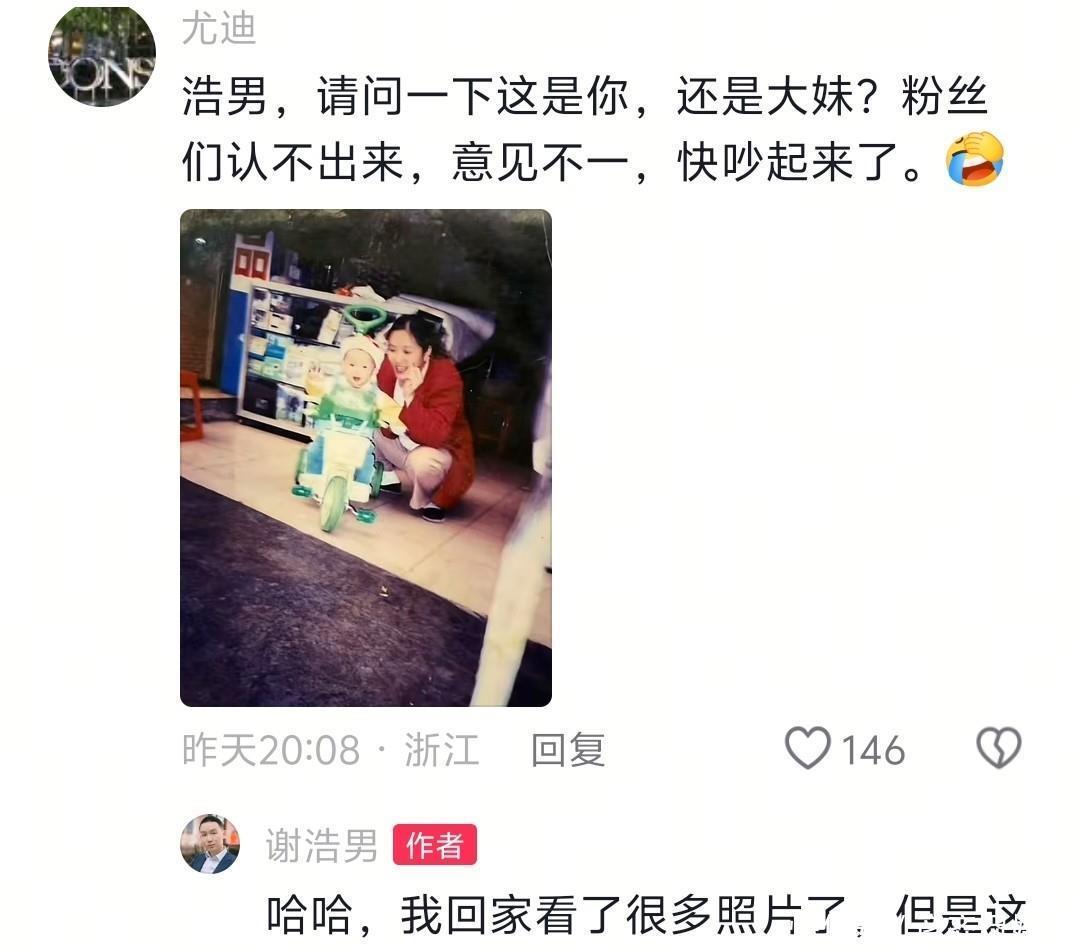Viewport: 1080px width, 949px height.
Task: Like 尤迪's comment with the heart icon
Action: click(807, 748)
